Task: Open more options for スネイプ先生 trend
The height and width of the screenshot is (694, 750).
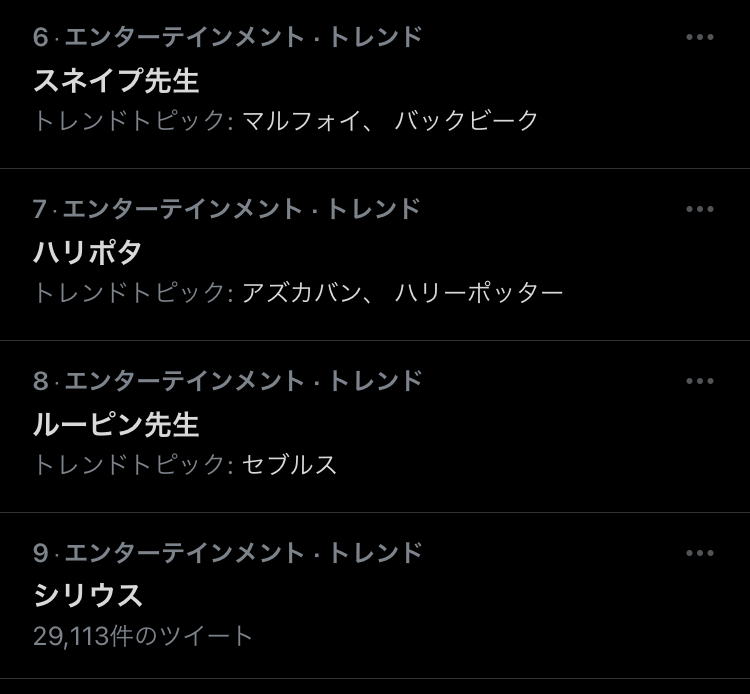Action: pos(700,38)
